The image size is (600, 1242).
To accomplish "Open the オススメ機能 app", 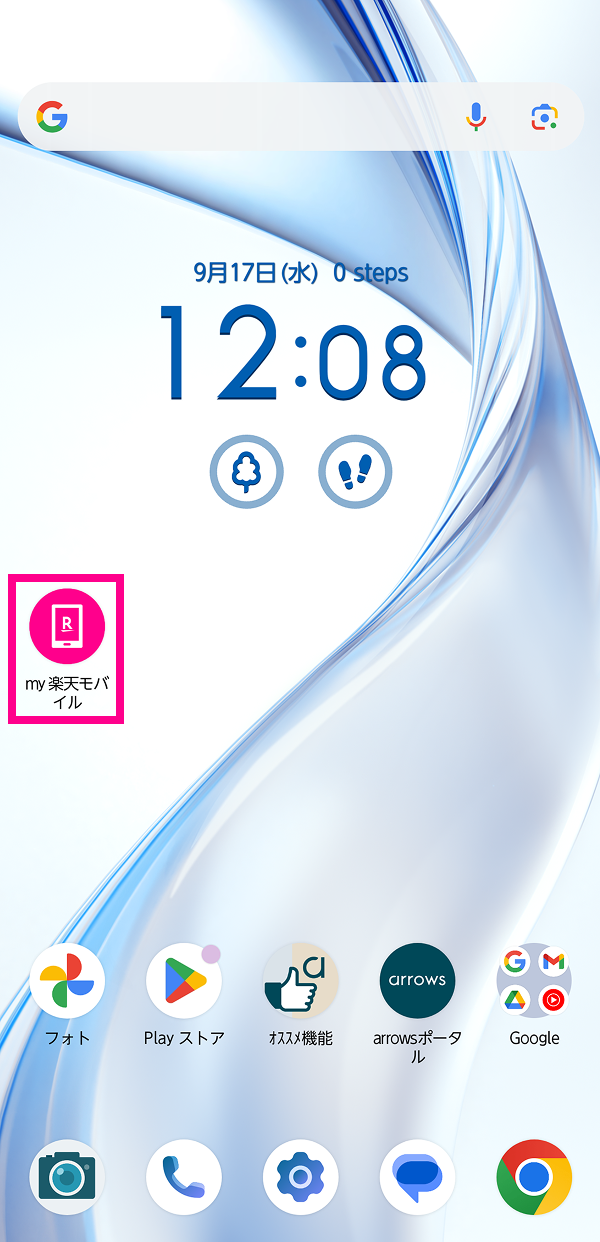I will 300,980.
